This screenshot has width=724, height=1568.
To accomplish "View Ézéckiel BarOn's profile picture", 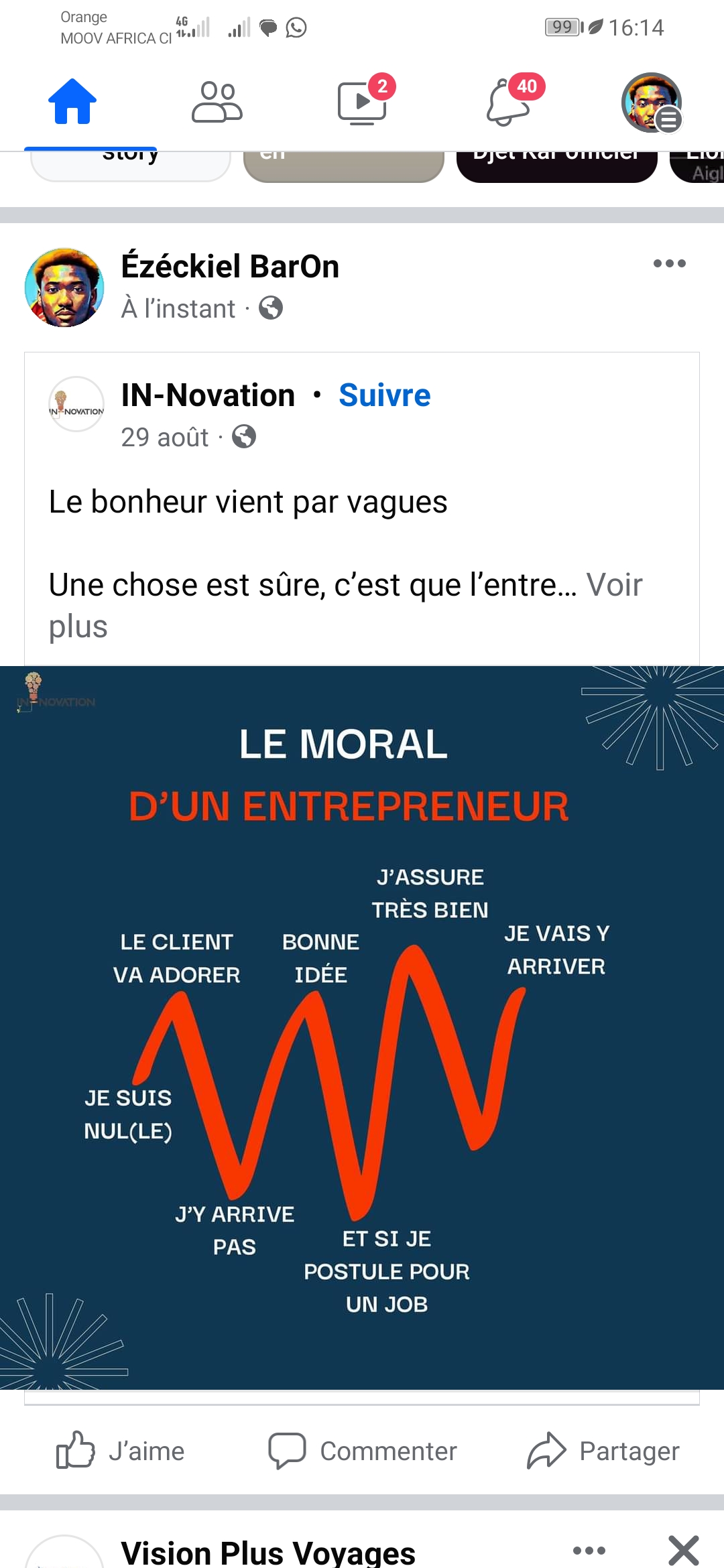I will pos(64,288).
